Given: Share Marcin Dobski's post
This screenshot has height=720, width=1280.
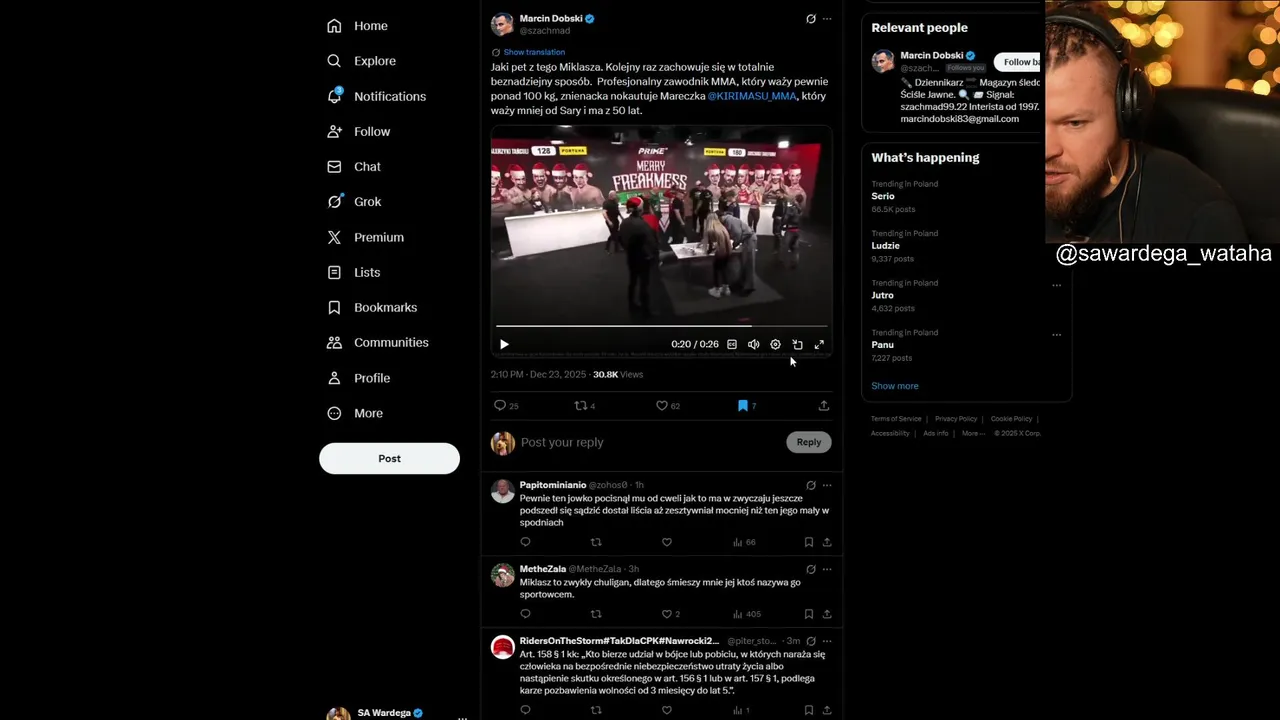Looking at the screenshot, I should [x=824, y=405].
